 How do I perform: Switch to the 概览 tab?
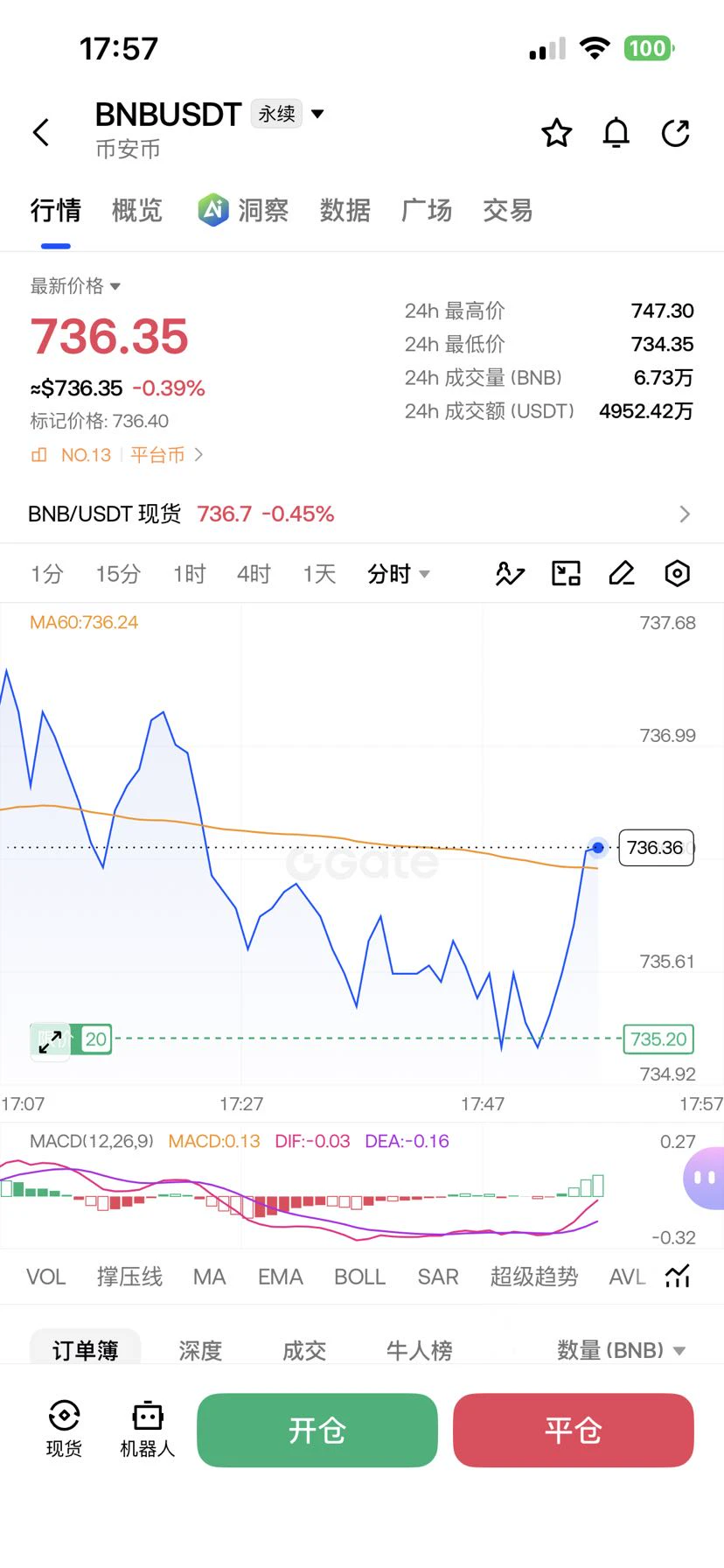tap(137, 210)
